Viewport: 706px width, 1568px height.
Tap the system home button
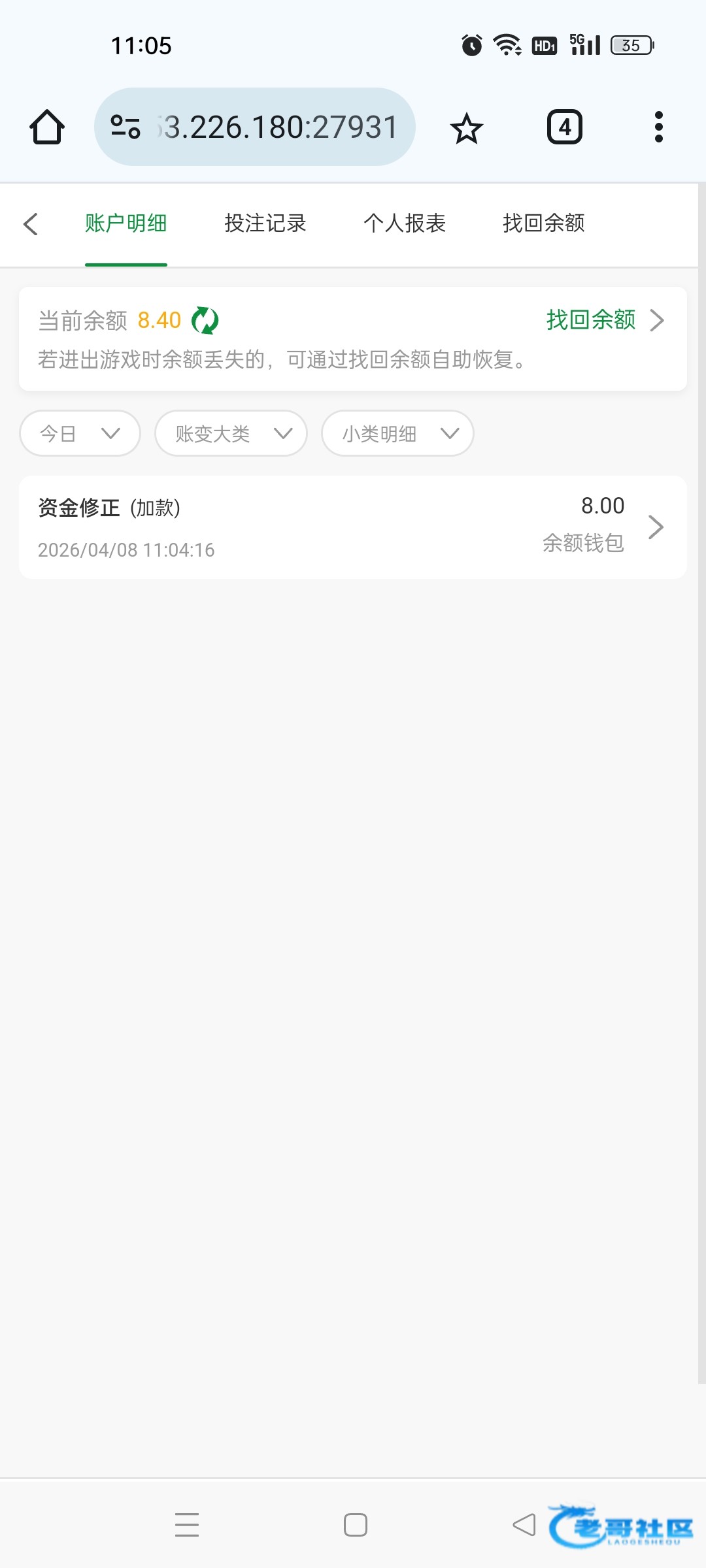point(356,1525)
